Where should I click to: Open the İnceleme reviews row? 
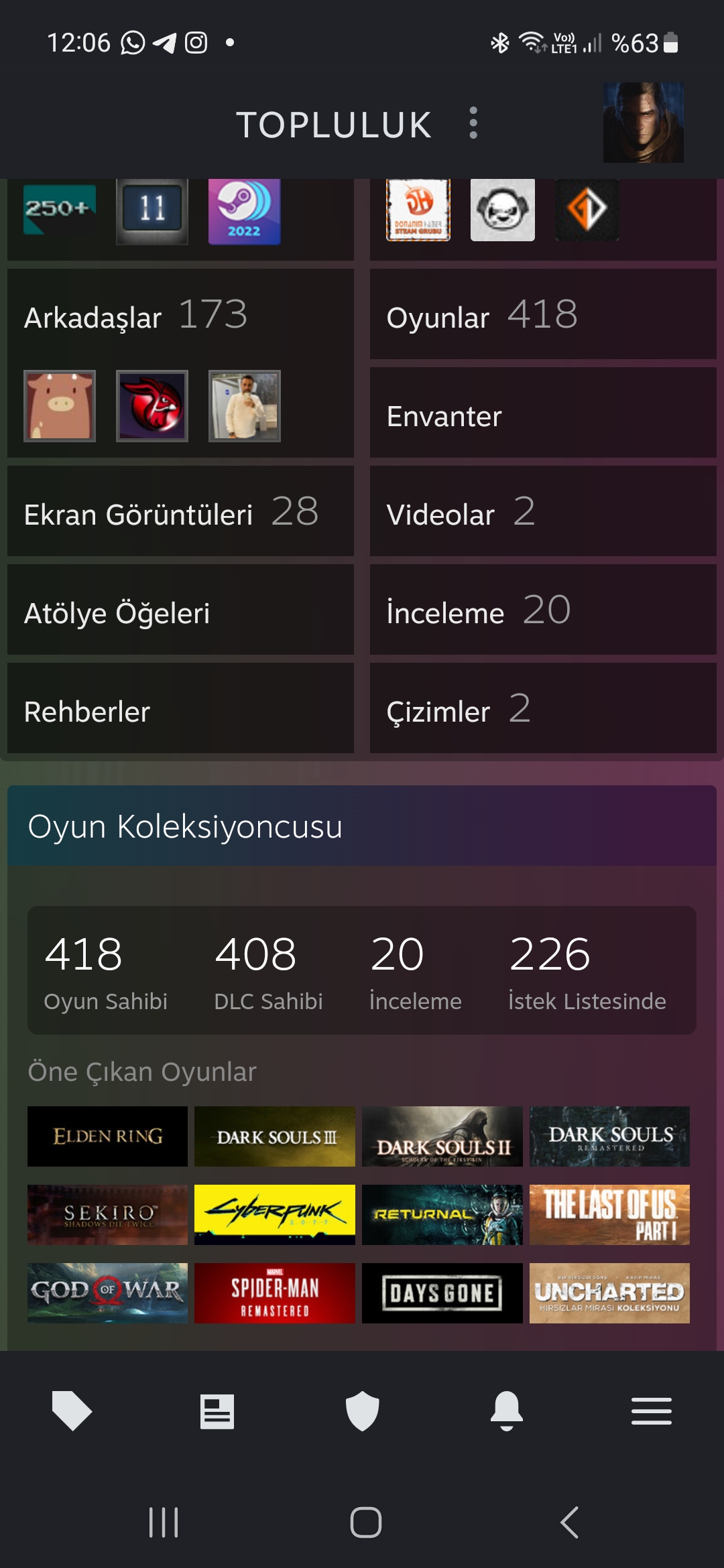543,610
